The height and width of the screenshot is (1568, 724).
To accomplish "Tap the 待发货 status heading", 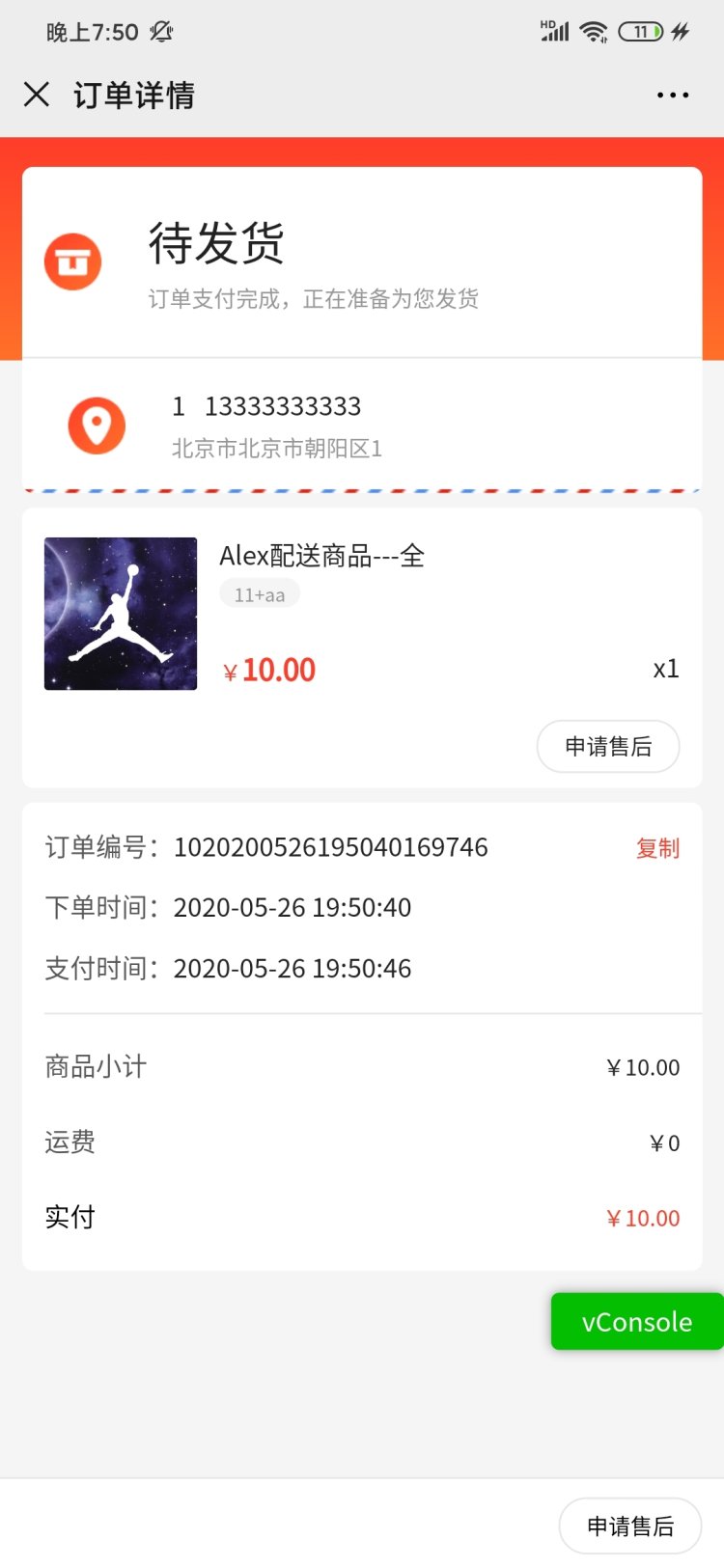I will (216, 246).
